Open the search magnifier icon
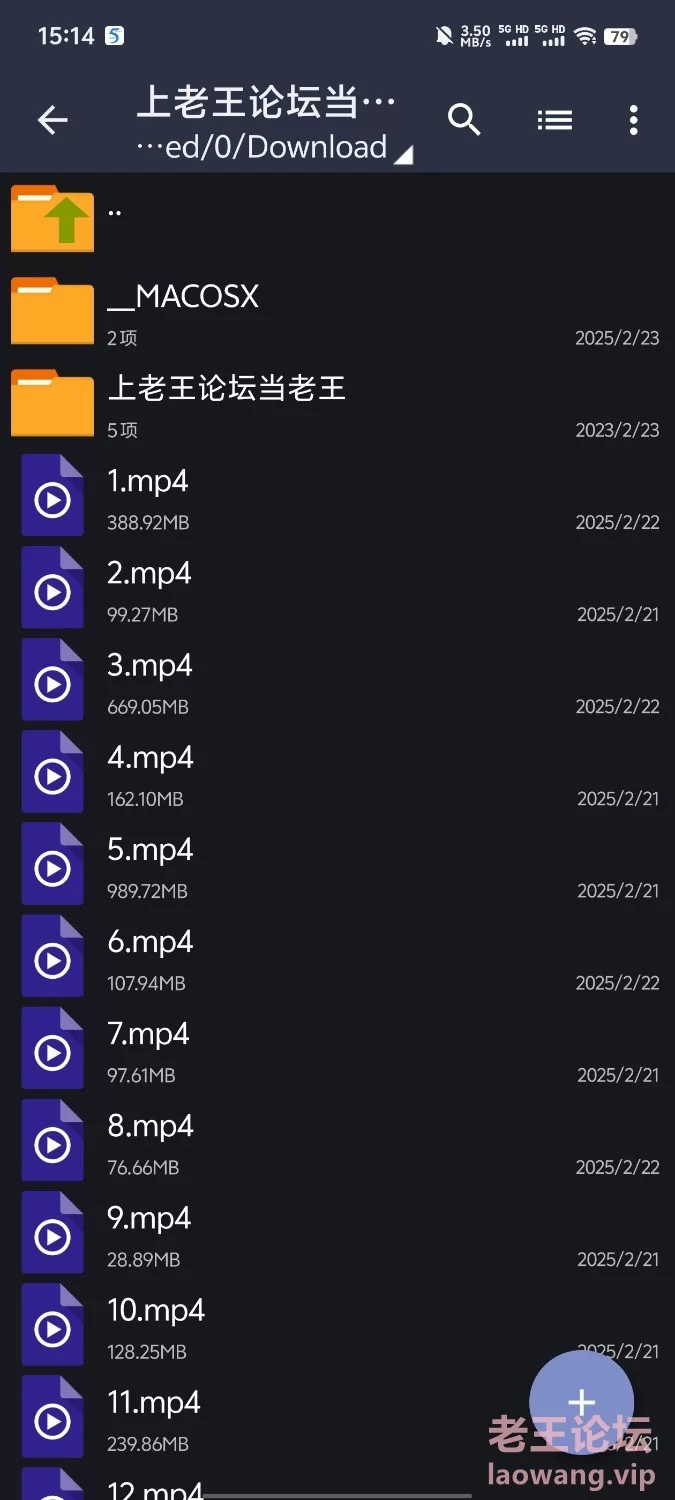The width and height of the screenshot is (675, 1500). point(464,120)
